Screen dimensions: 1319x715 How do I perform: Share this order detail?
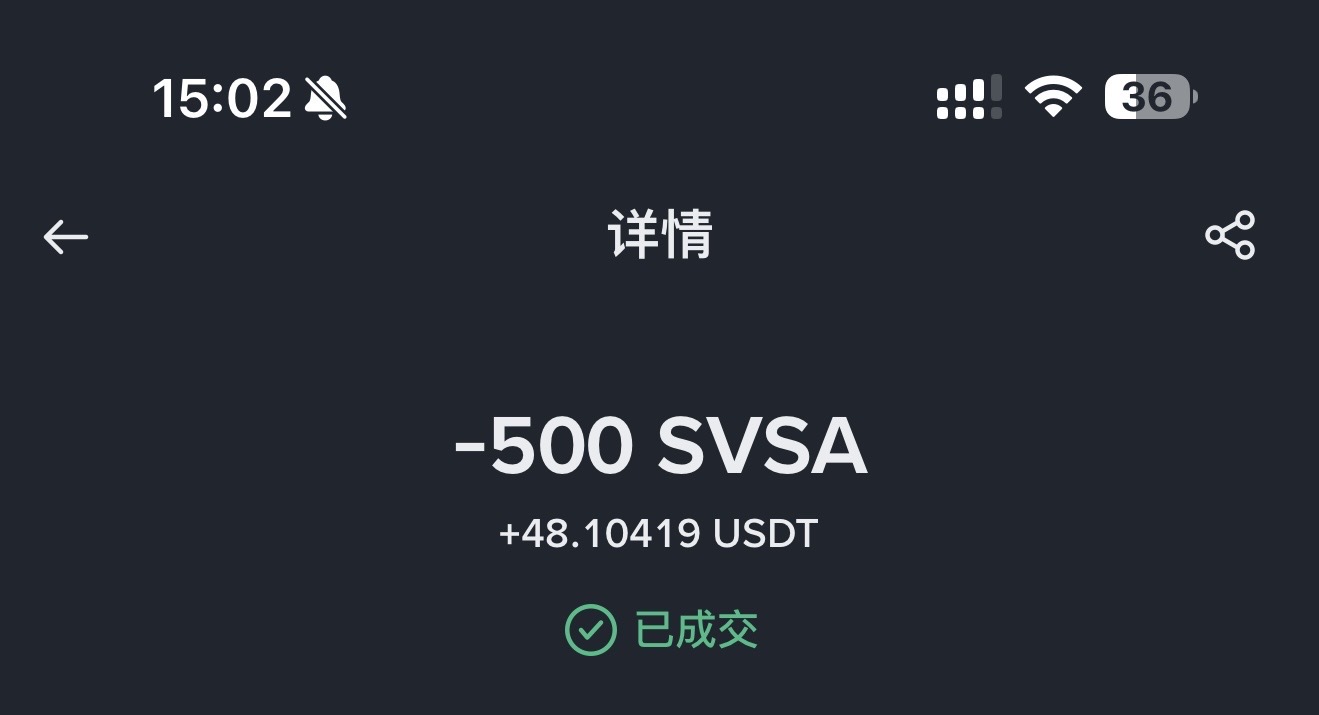pyautogui.click(x=1230, y=236)
